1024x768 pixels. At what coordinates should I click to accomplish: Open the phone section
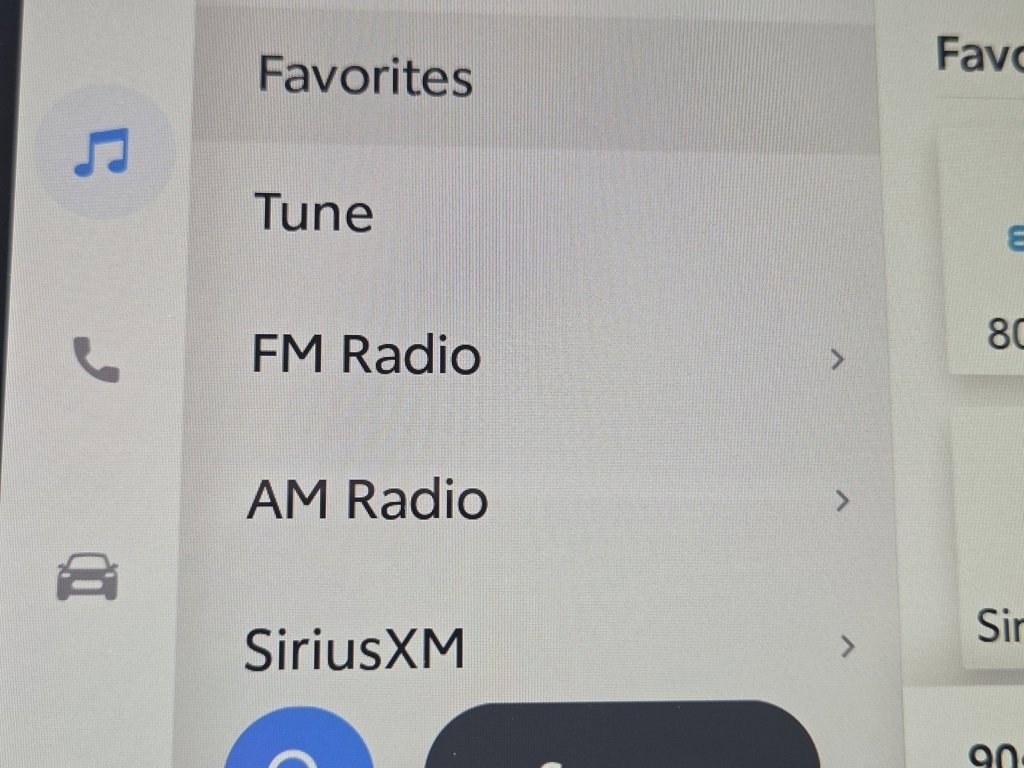point(97,360)
